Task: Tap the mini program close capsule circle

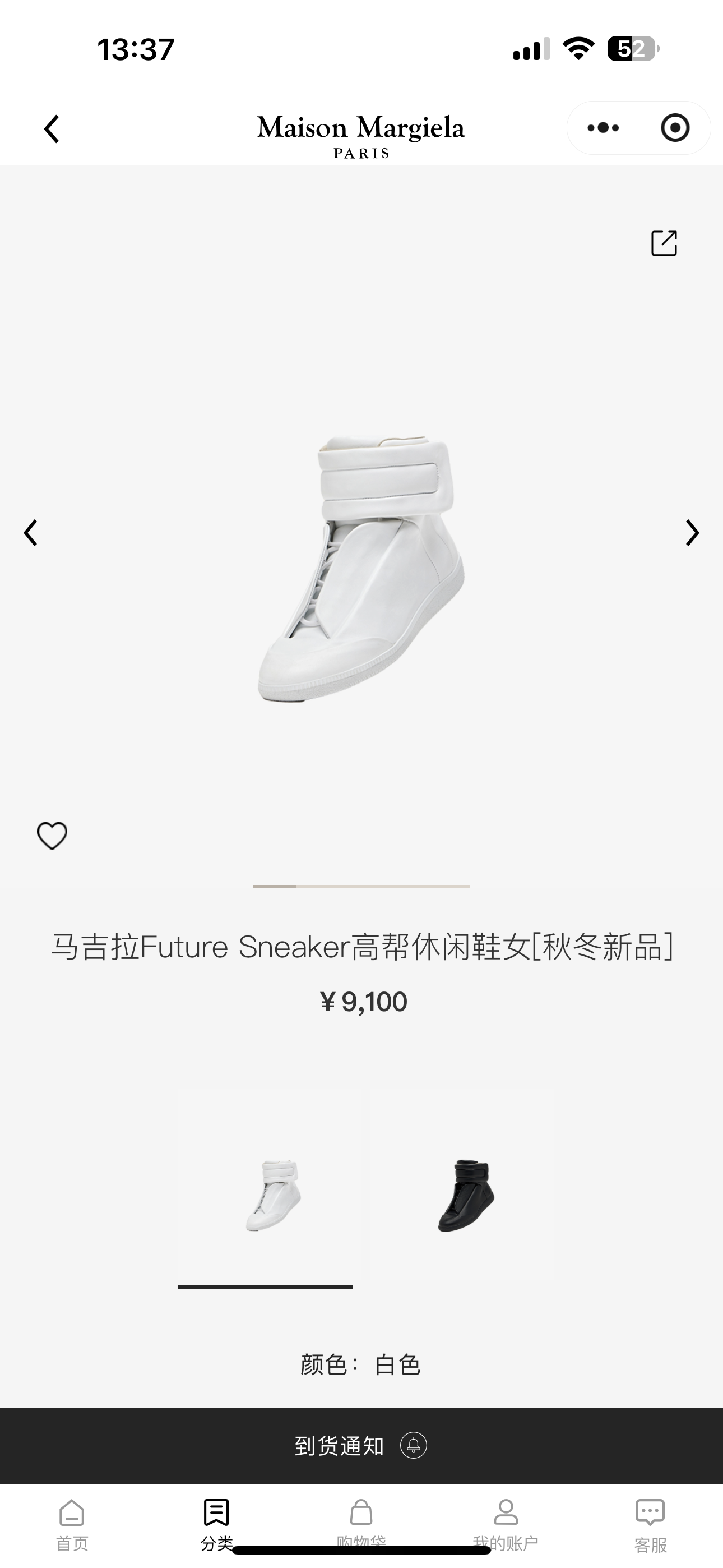Action: pyautogui.click(x=675, y=128)
